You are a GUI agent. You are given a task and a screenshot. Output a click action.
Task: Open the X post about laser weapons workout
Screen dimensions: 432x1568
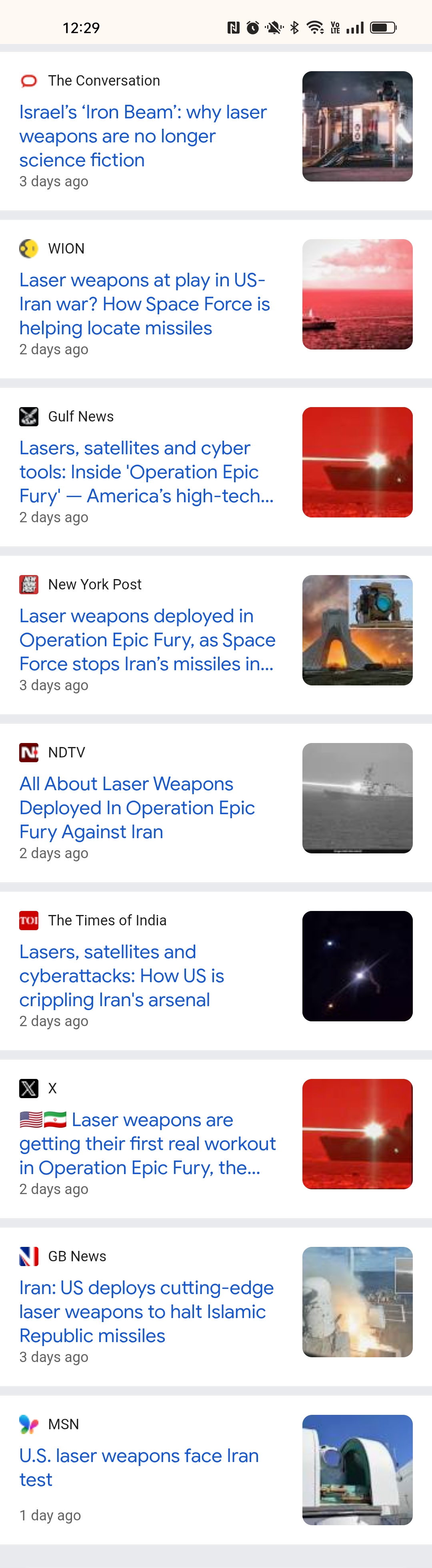(x=147, y=1144)
